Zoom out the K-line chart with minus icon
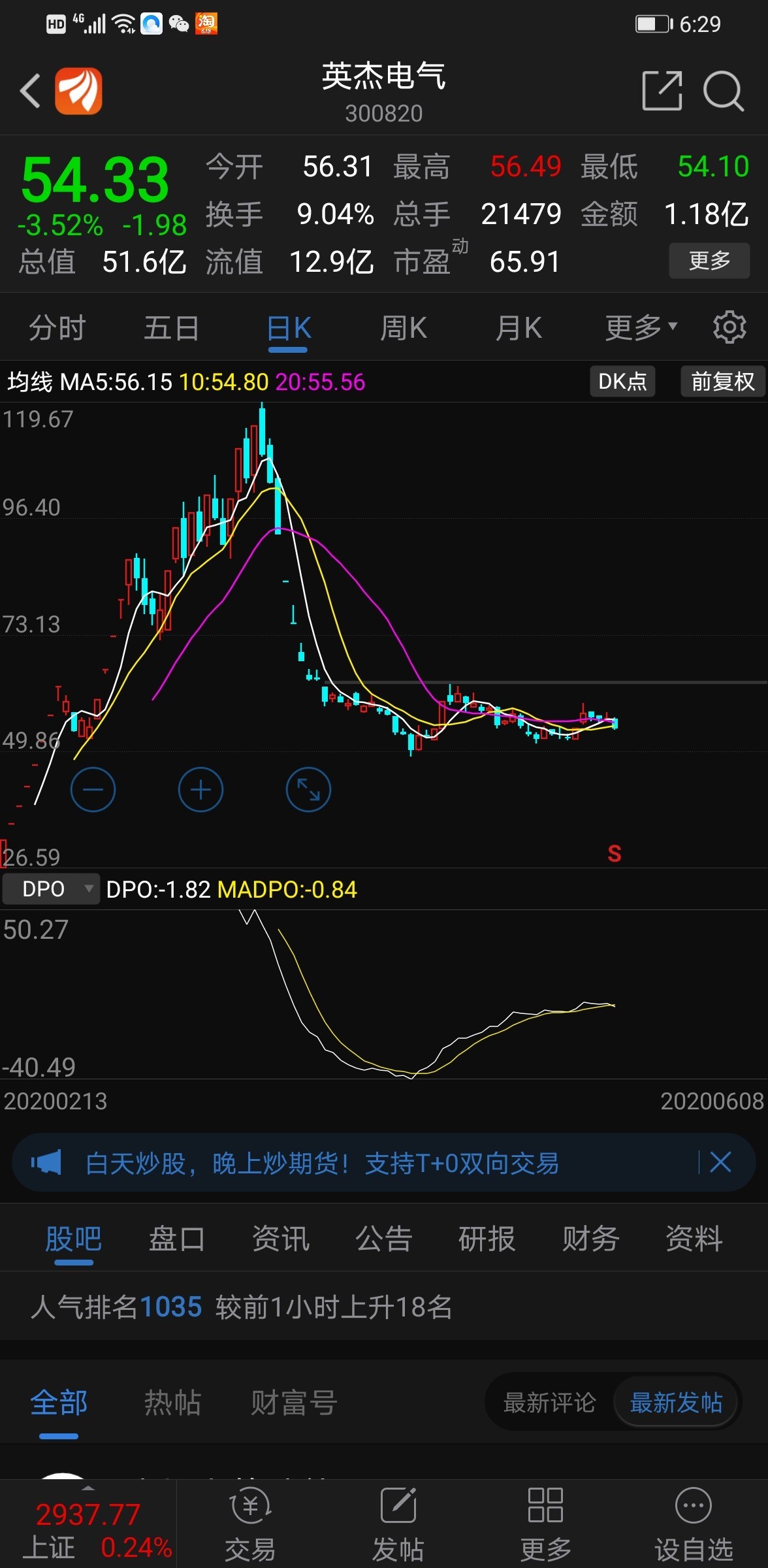 (x=93, y=789)
